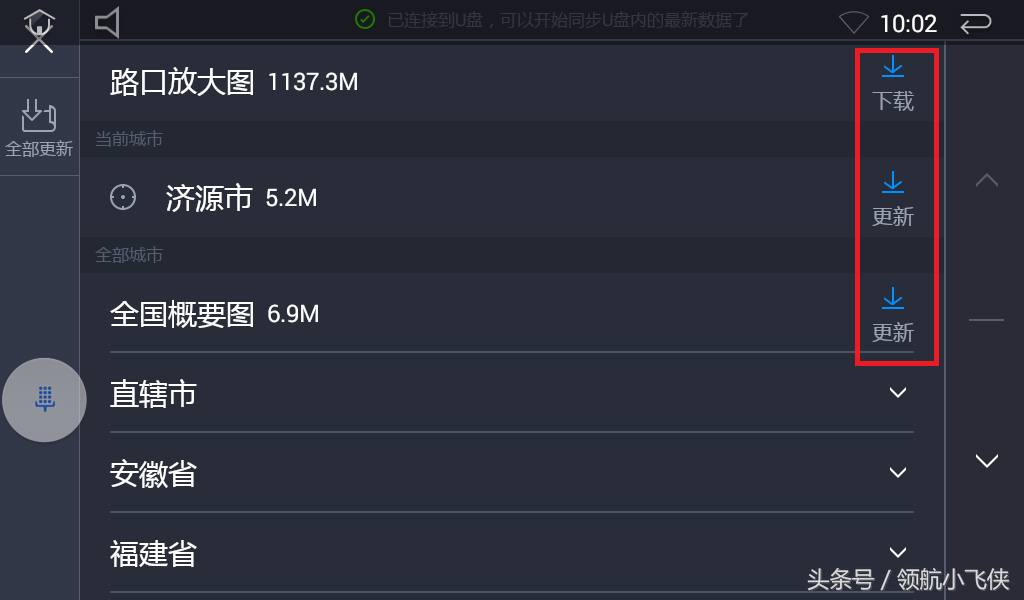Open the round keypad floating button
This screenshot has height=600, width=1024.
tap(44, 400)
